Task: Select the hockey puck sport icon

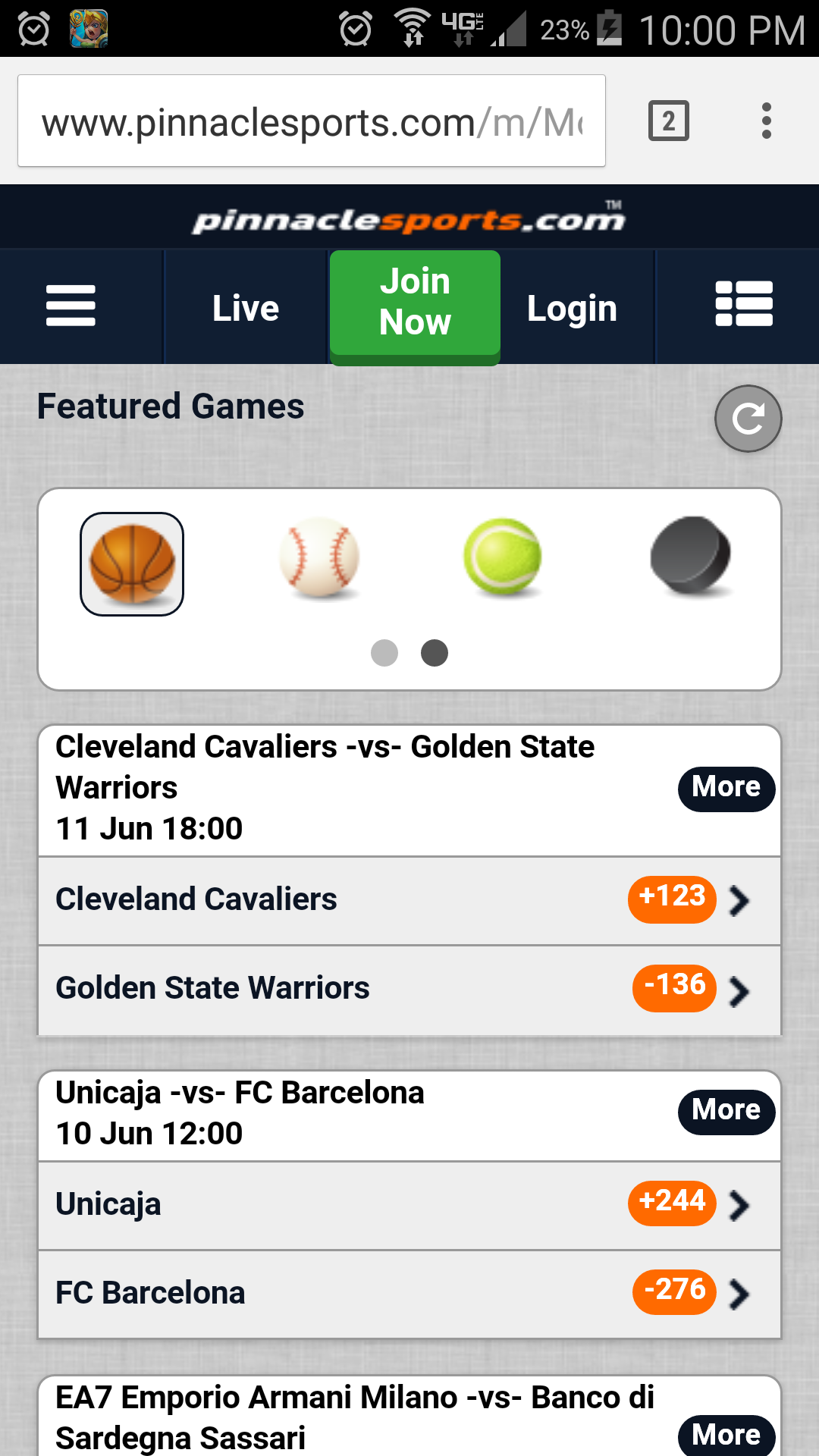Action: tap(690, 555)
